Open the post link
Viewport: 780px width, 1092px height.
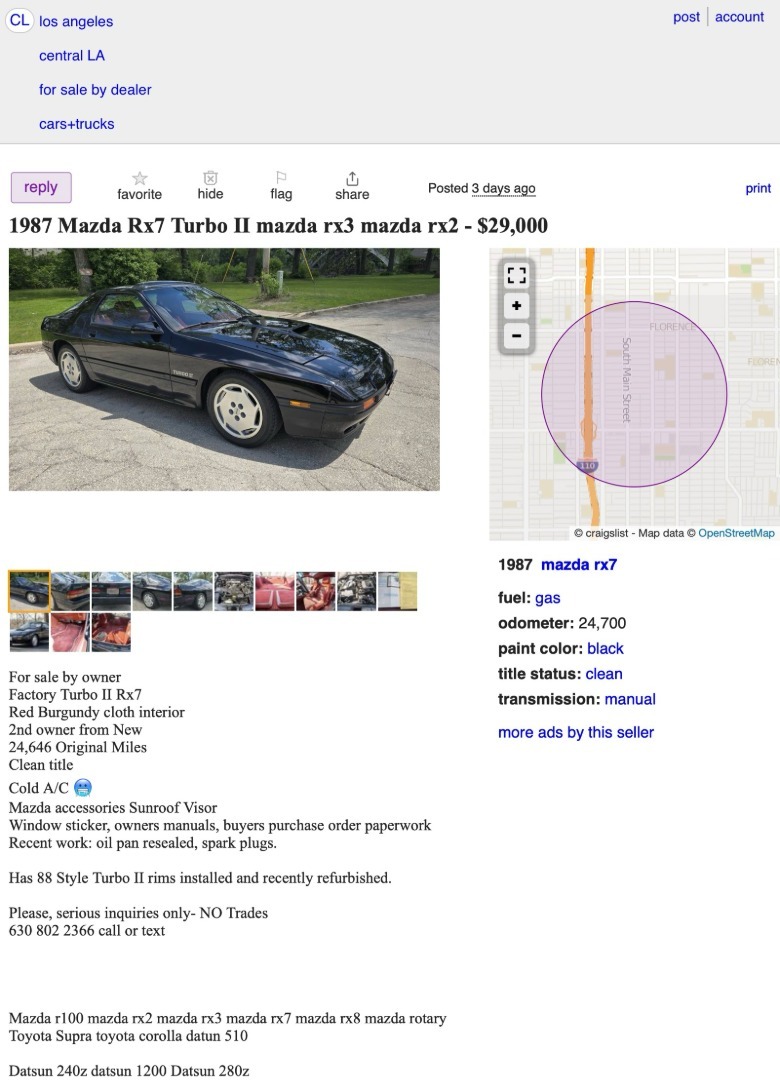click(686, 17)
